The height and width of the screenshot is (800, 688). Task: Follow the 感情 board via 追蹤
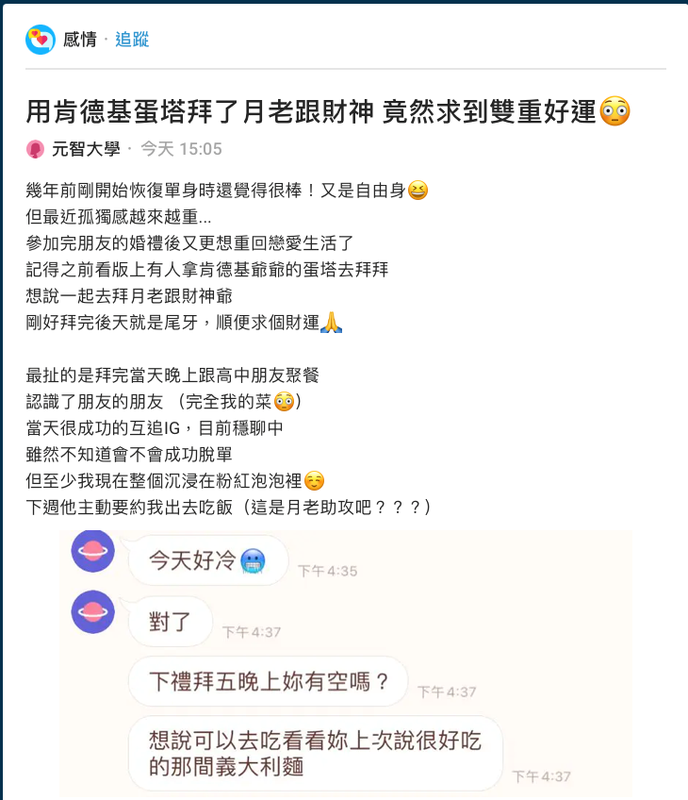coord(132,40)
